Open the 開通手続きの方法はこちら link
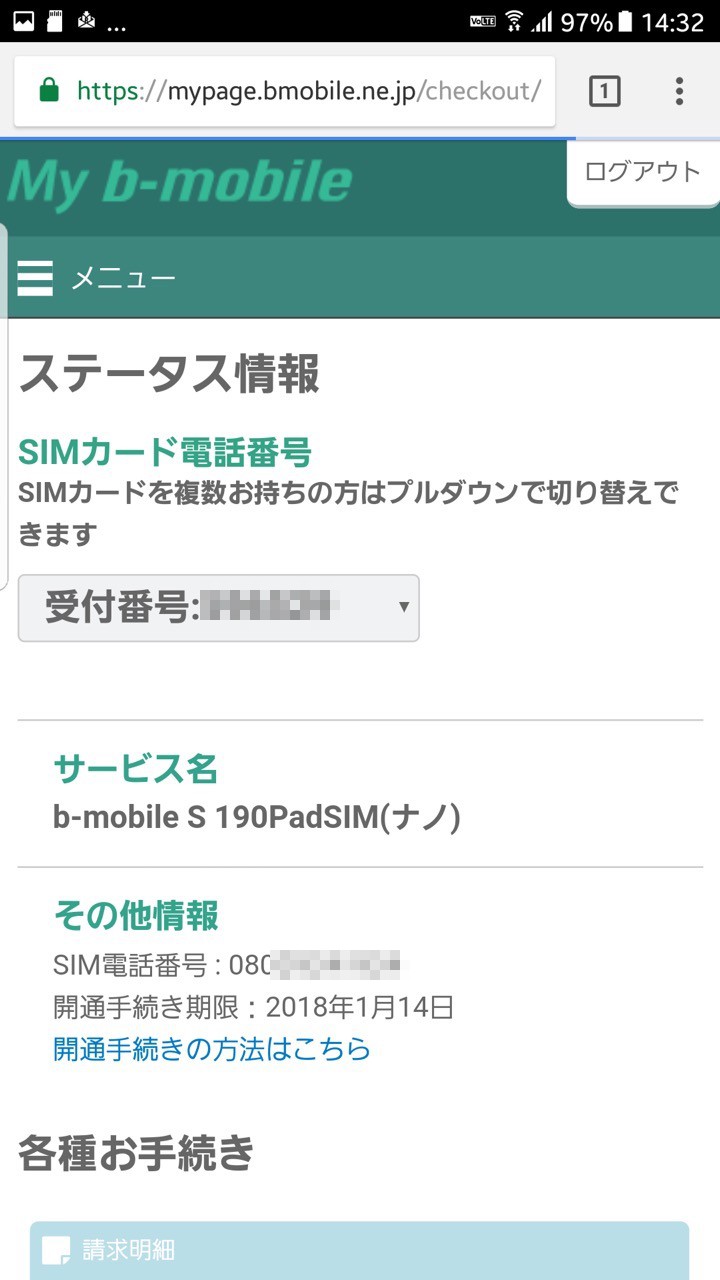This screenshot has height=1280, width=720. (x=212, y=1049)
